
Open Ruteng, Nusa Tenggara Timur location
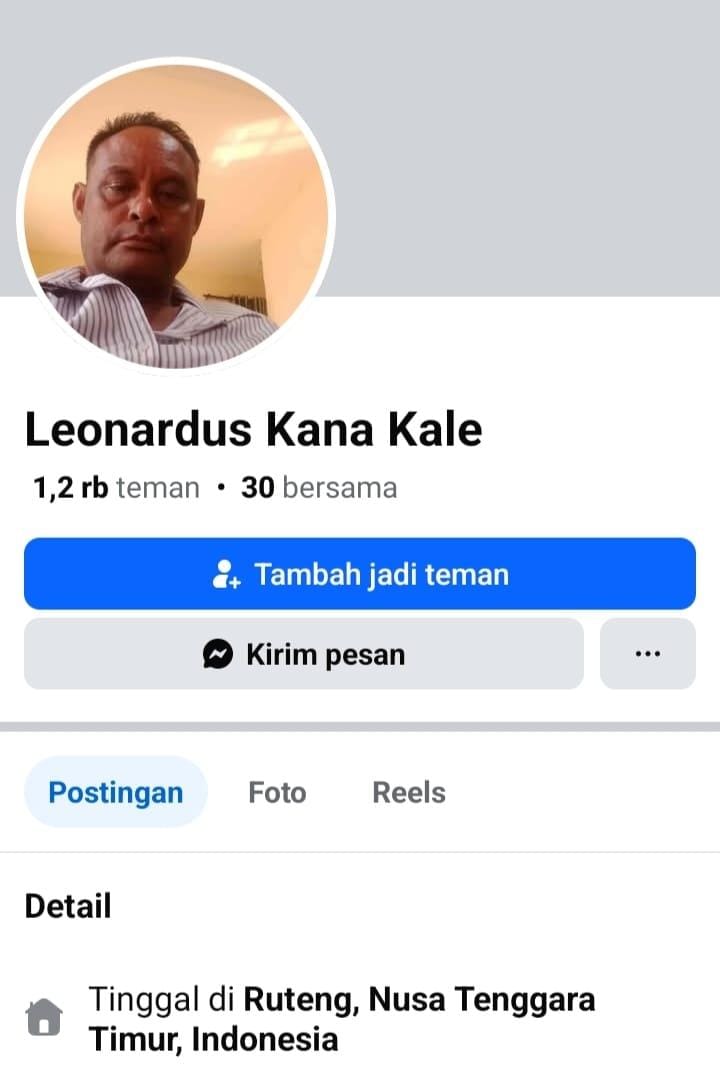click(x=341, y=1018)
